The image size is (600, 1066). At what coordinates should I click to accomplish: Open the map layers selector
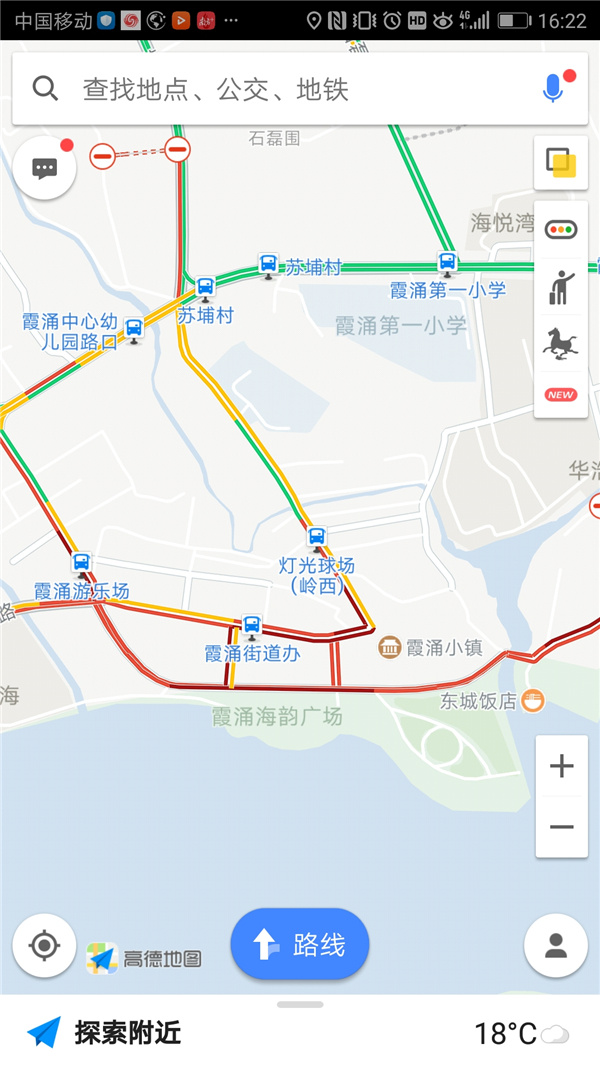point(561,163)
